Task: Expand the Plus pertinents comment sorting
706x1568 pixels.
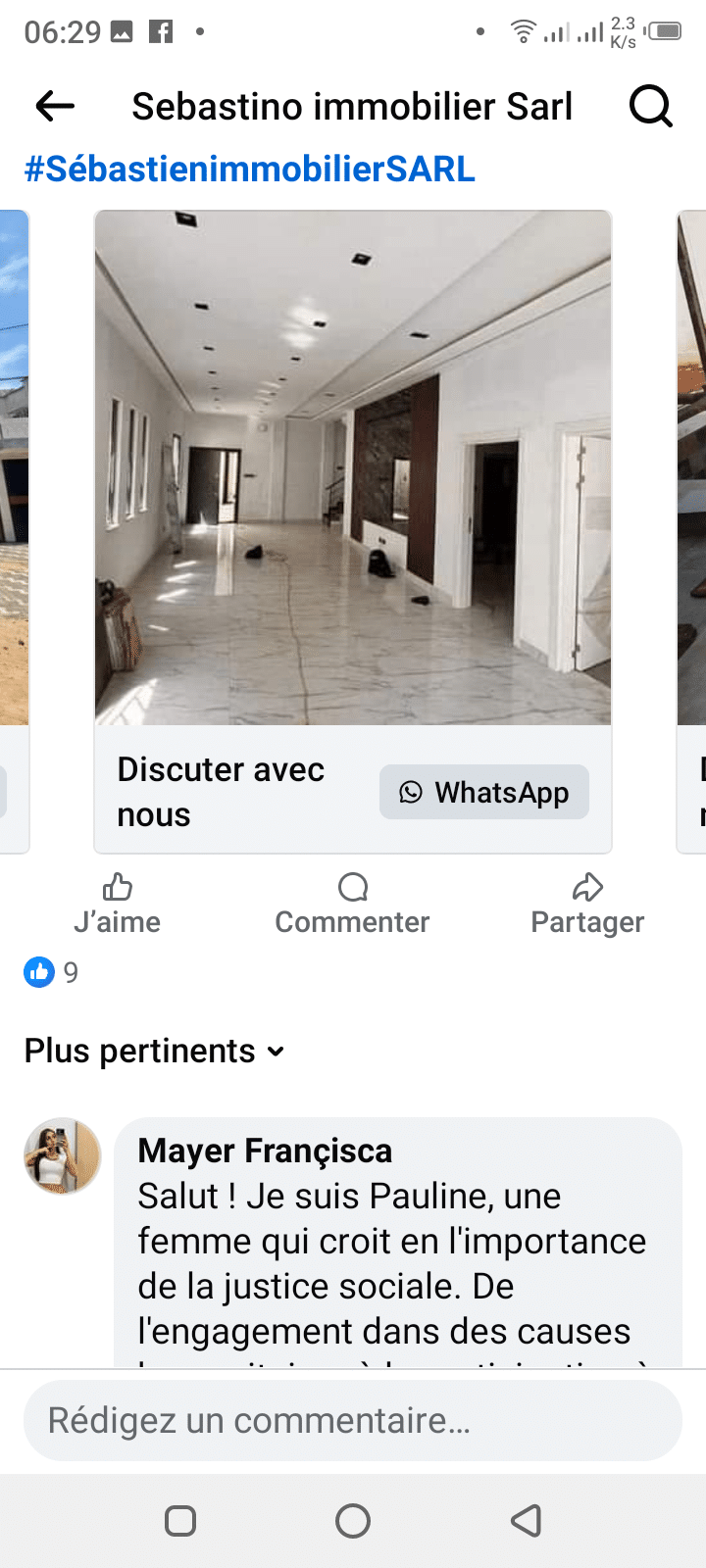Action: pyautogui.click(x=154, y=1051)
